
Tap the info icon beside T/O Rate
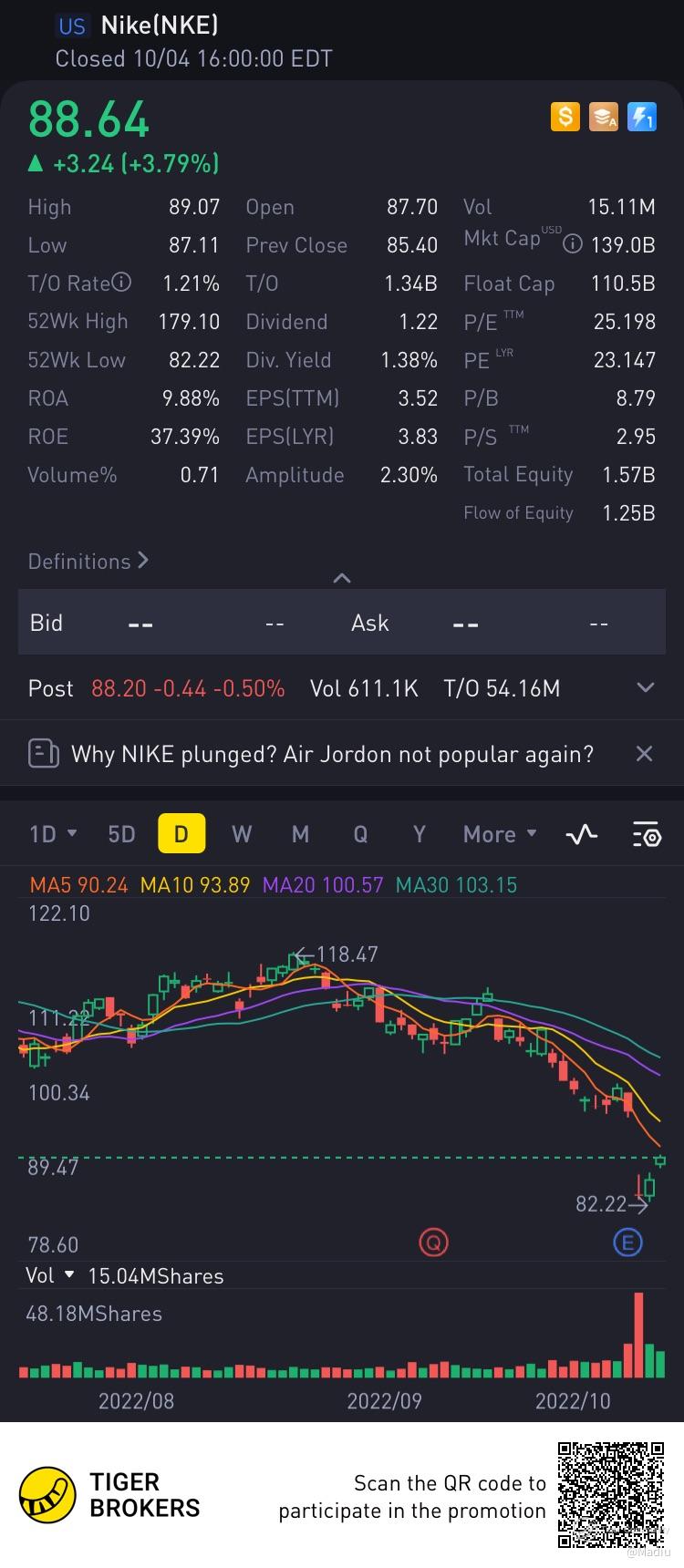pyautogui.click(x=121, y=283)
